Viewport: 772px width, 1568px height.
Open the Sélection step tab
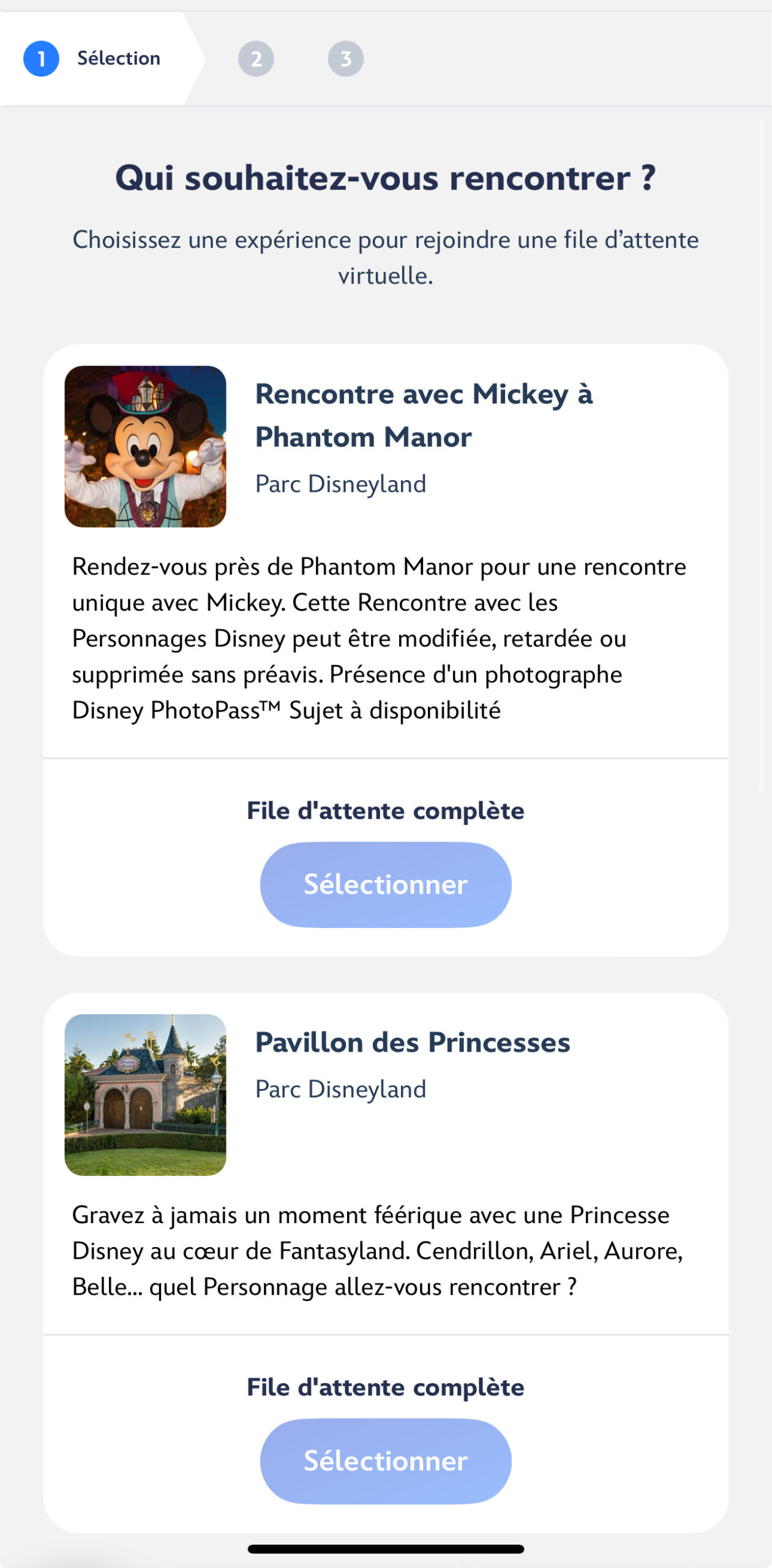tap(93, 59)
